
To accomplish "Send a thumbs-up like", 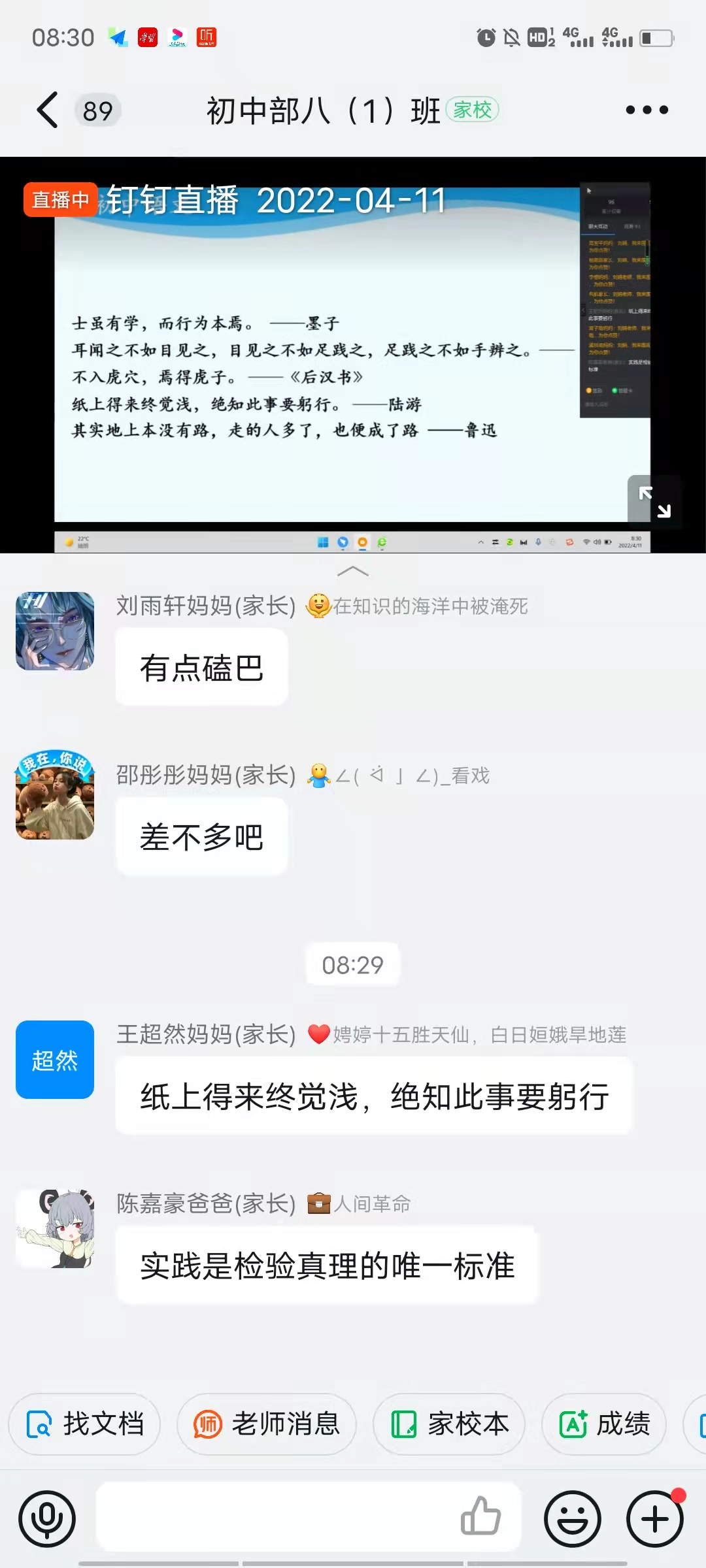I will pos(480,1516).
